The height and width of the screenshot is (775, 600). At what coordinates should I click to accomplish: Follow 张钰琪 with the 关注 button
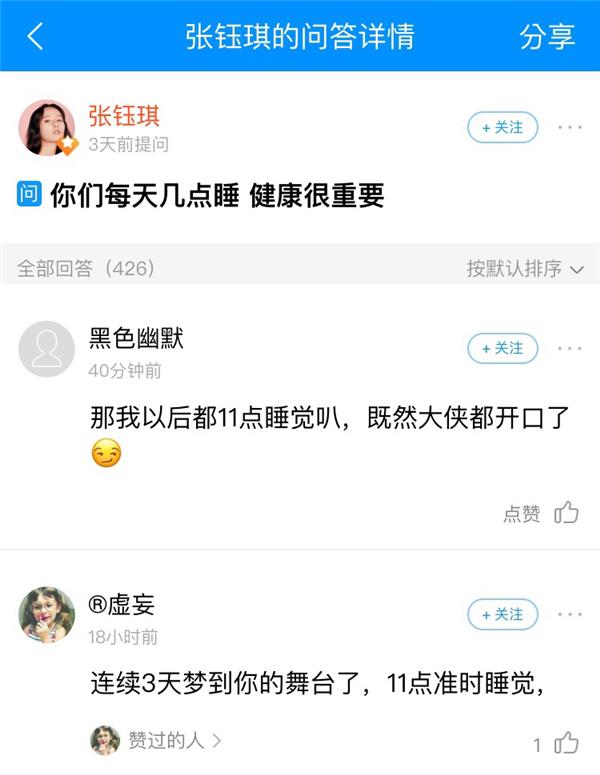(503, 128)
